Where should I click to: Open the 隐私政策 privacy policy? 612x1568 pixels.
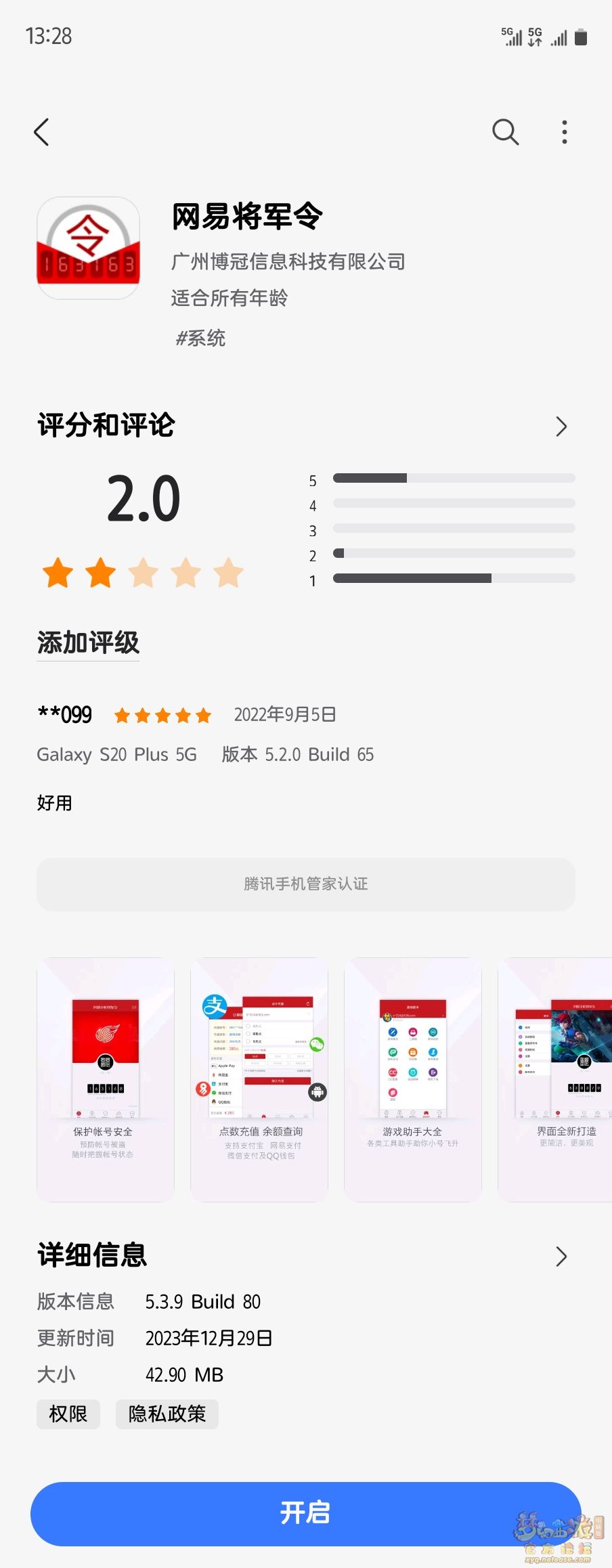point(167,1414)
